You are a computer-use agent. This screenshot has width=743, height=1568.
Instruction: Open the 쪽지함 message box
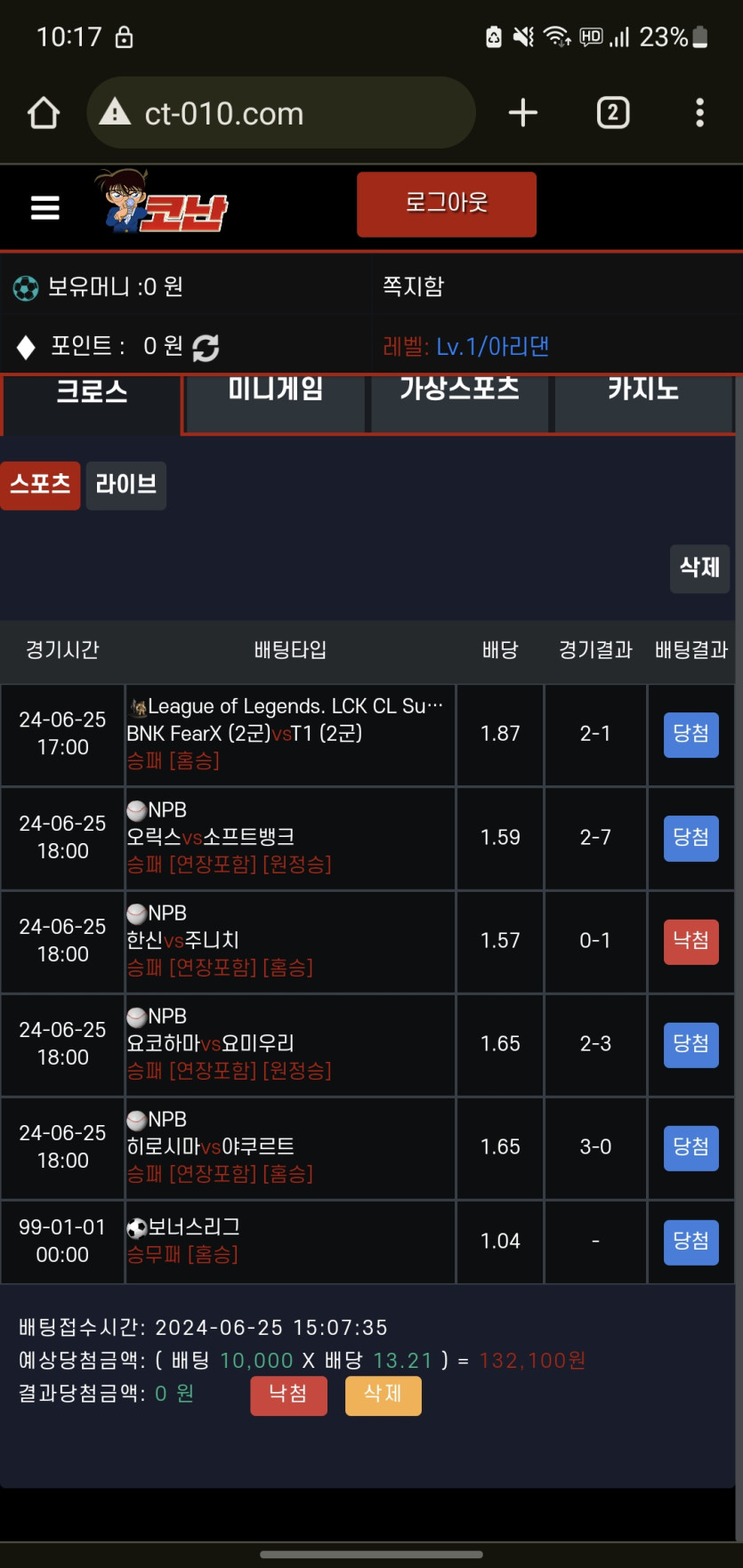pyautogui.click(x=413, y=286)
